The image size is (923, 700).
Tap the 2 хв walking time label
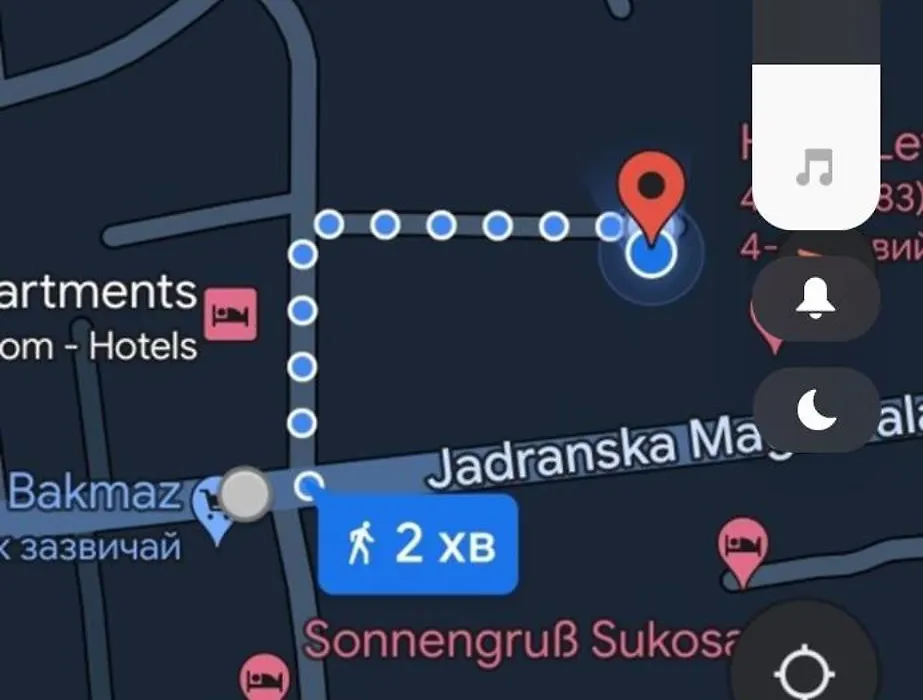click(418, 545)
